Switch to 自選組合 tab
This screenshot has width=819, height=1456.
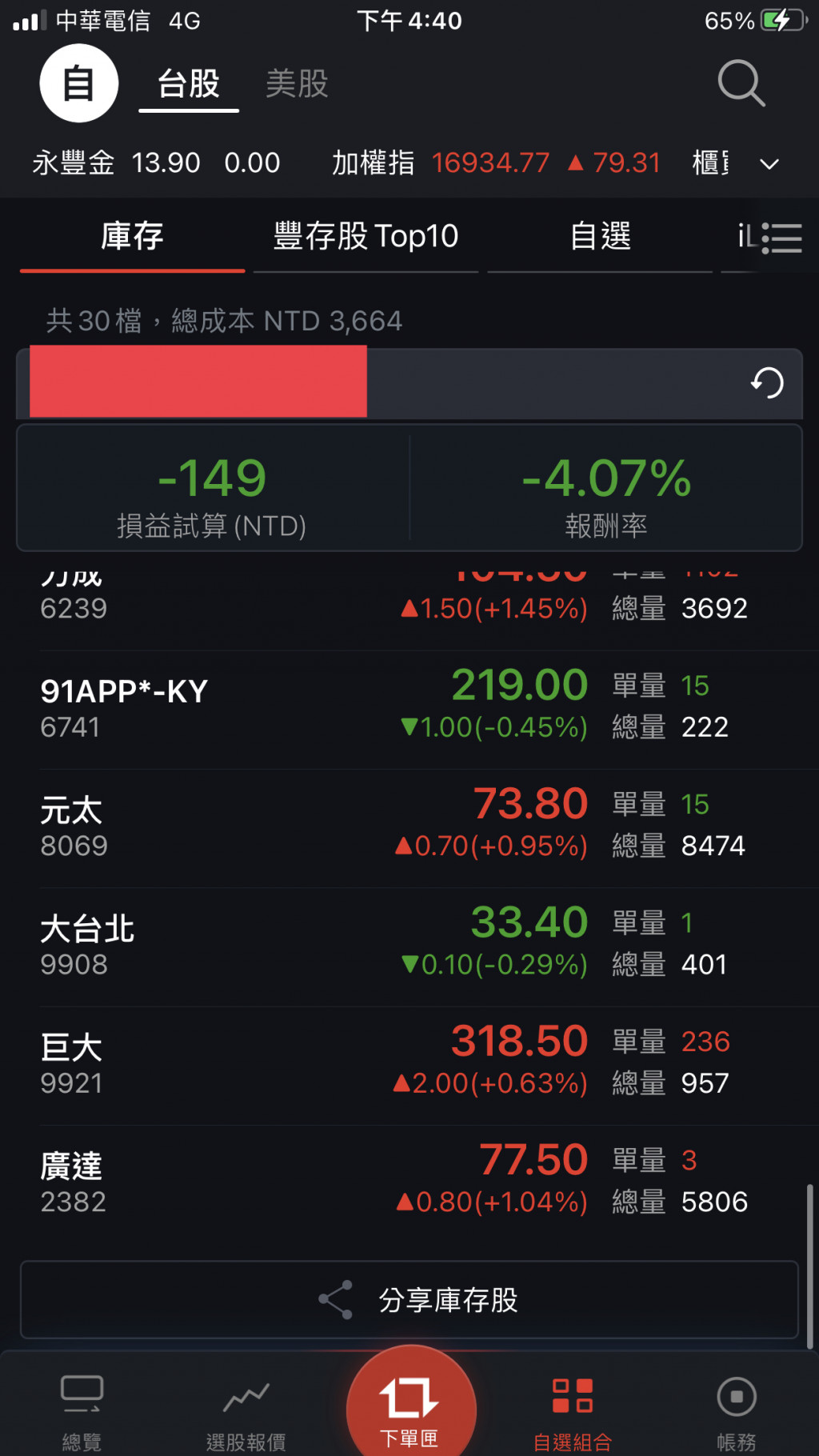[x=573, y=1412]
